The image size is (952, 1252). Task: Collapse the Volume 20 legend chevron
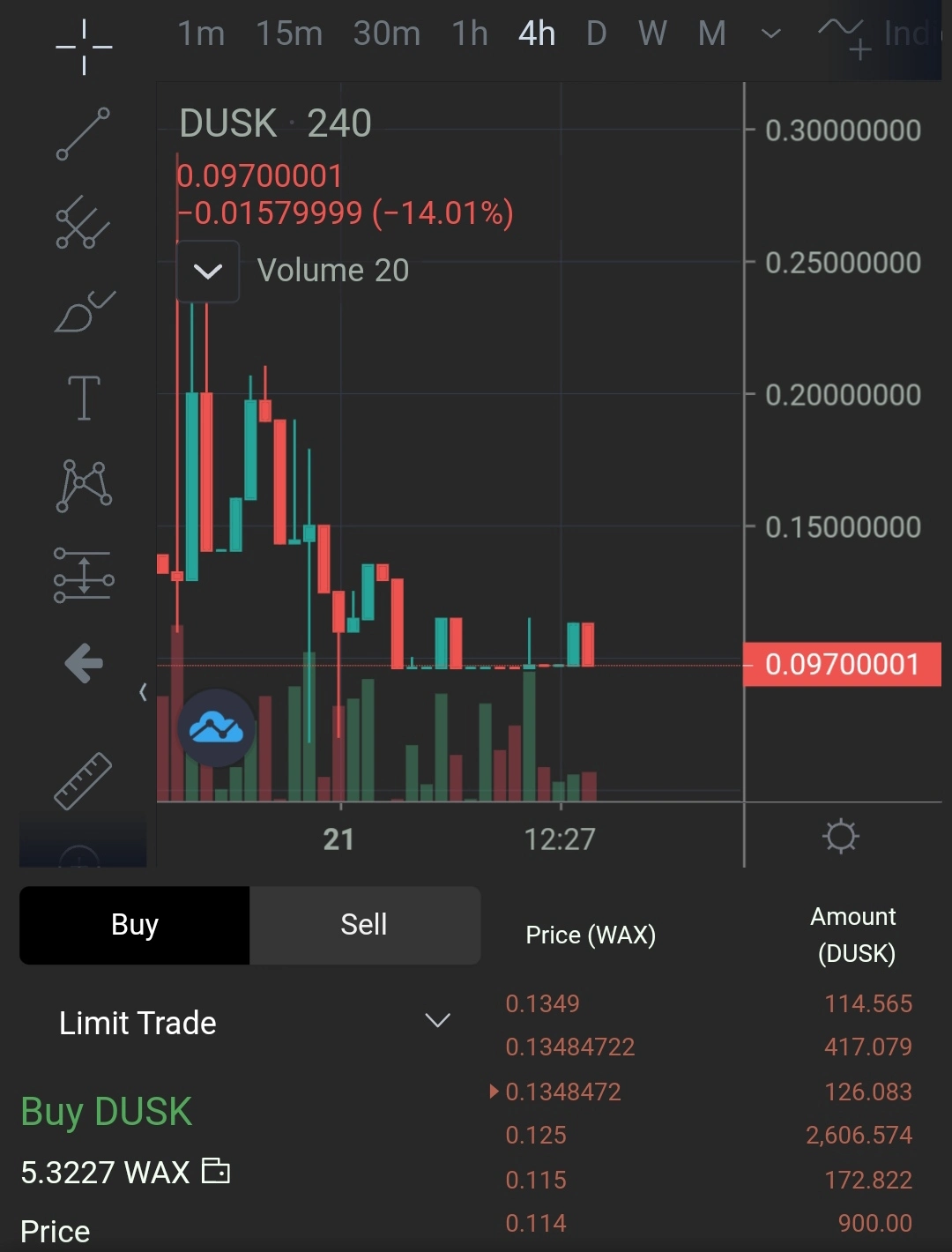pos(208,271)
